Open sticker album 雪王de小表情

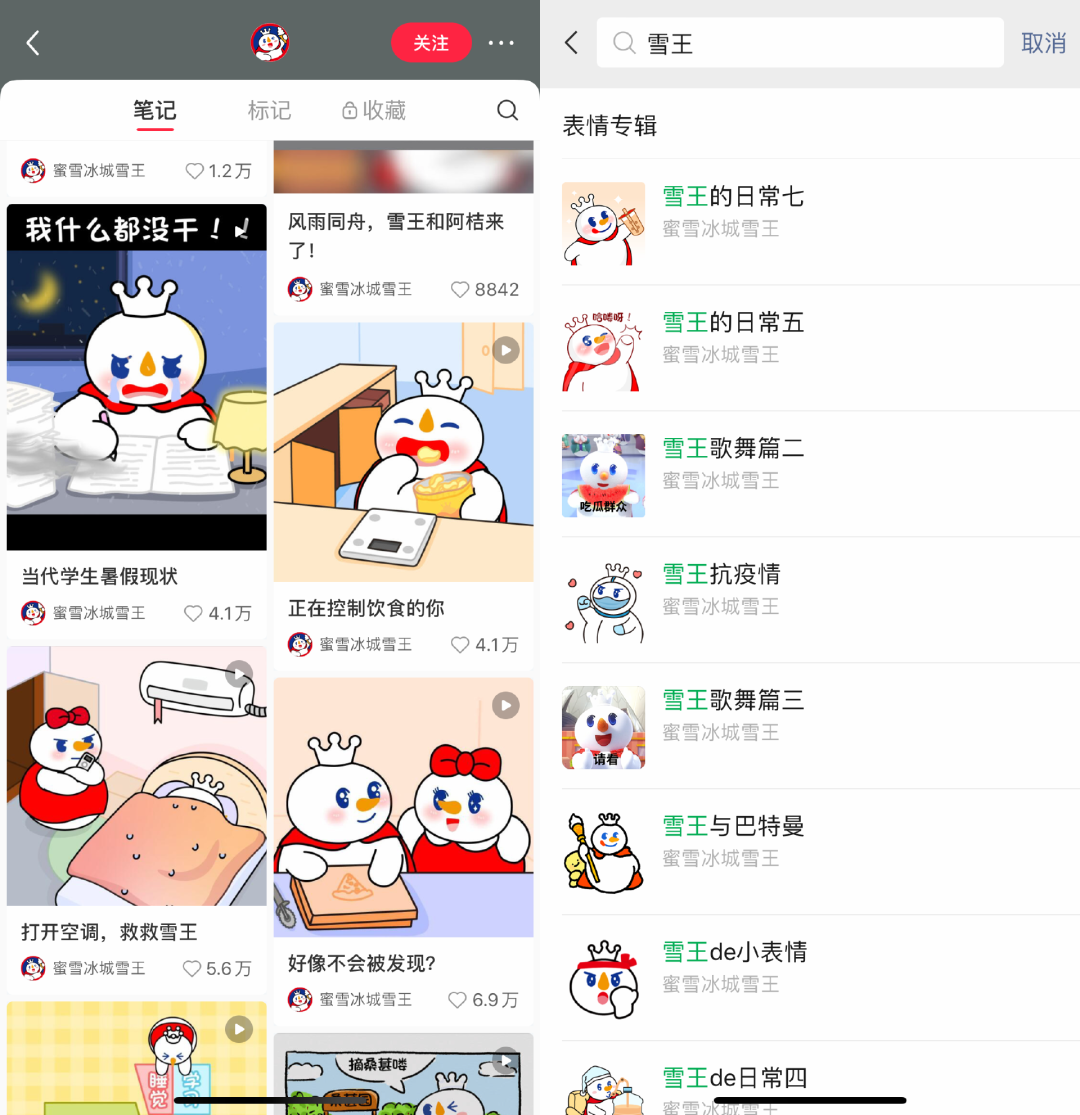(x=820, y=979)
